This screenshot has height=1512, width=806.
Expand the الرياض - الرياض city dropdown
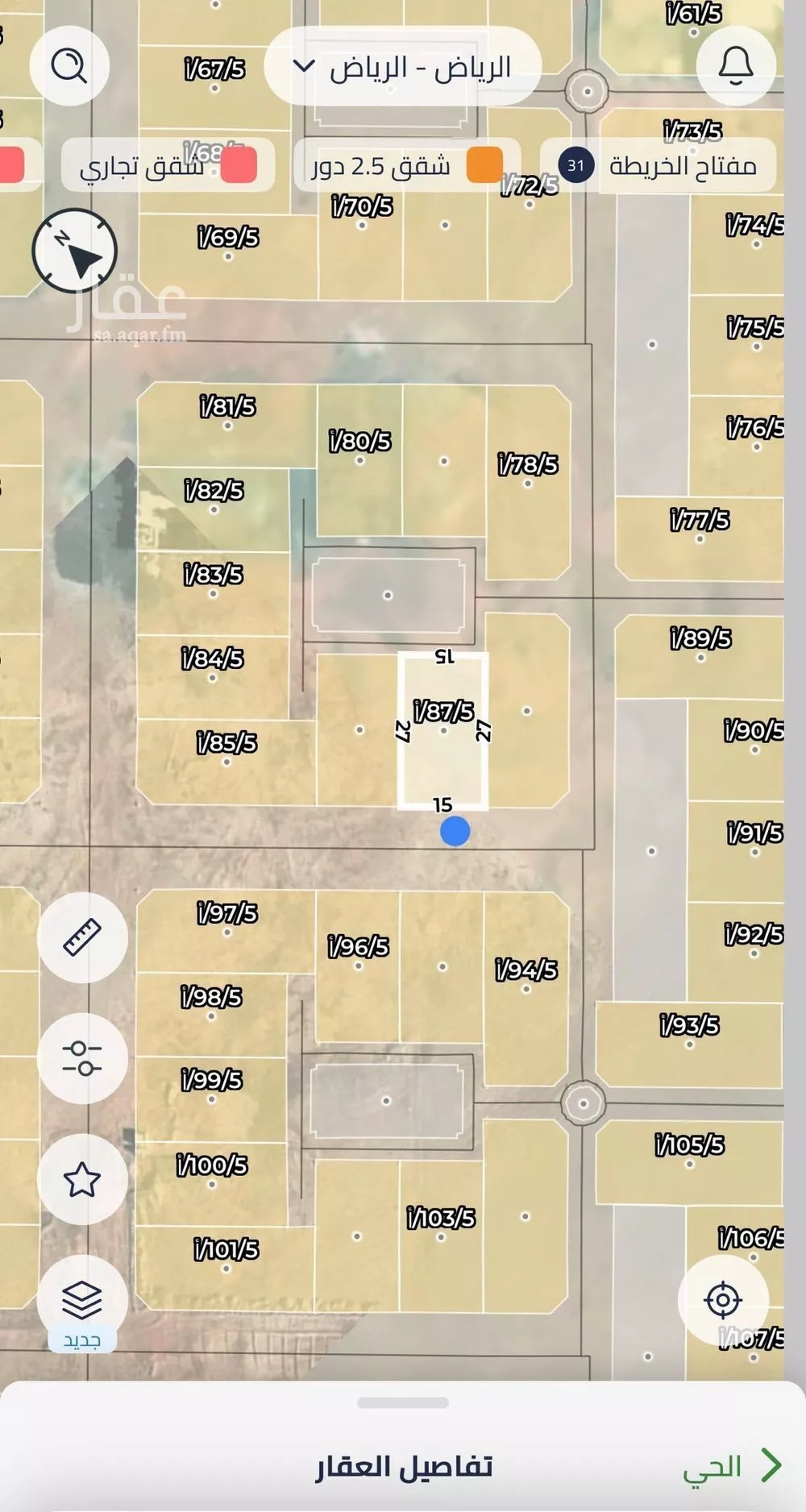point(403,67)
